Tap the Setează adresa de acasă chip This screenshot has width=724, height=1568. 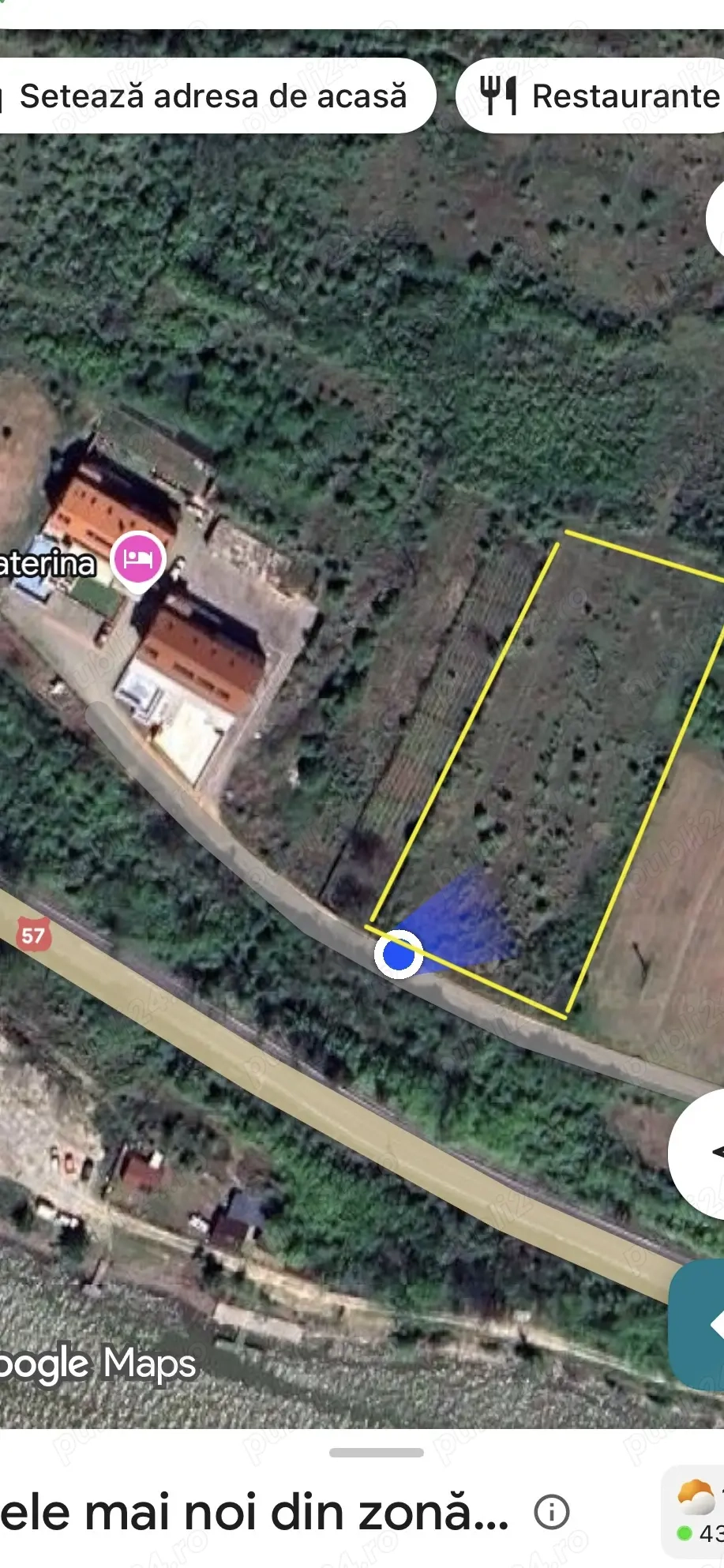coord(213,96)
